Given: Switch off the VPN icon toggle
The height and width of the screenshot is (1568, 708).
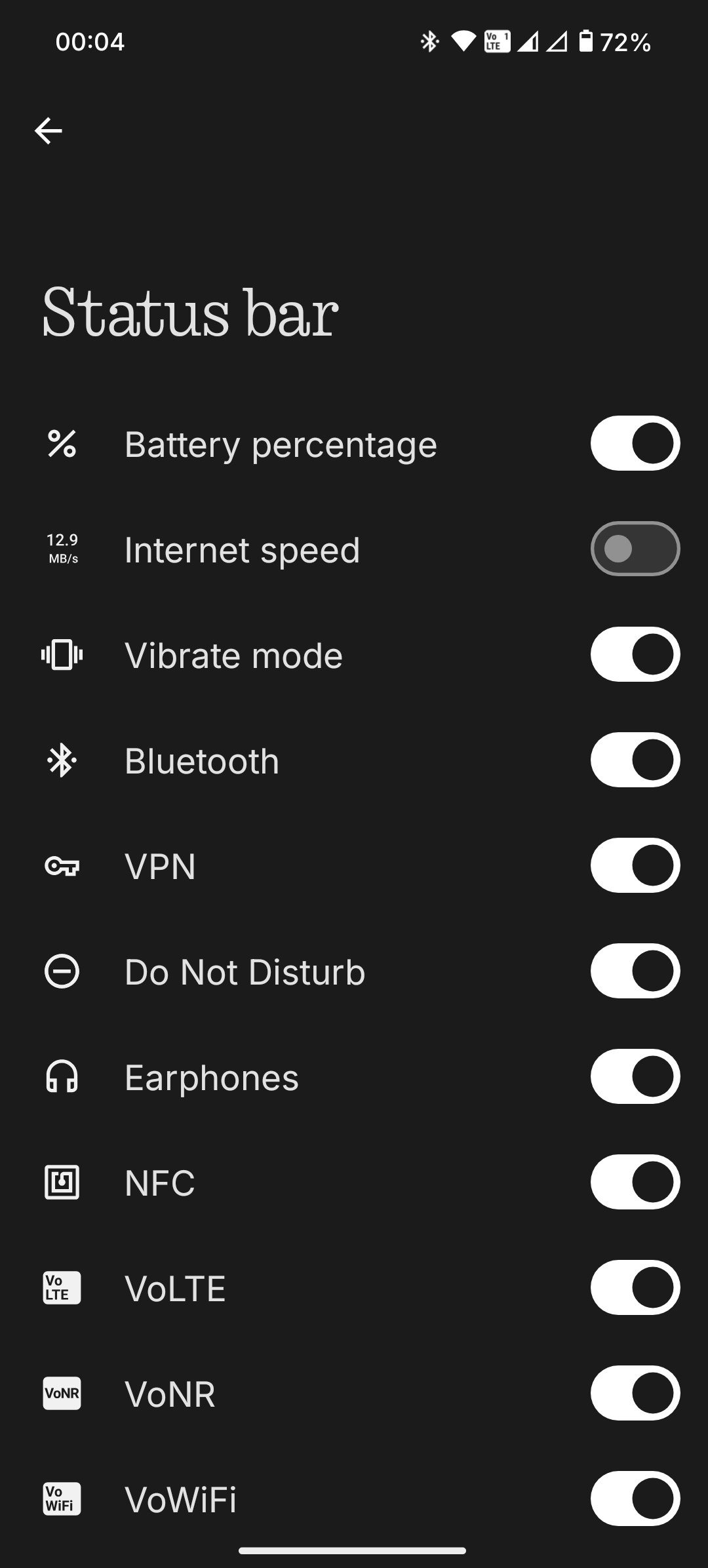Looking at the screenshot, I should 635,866.
